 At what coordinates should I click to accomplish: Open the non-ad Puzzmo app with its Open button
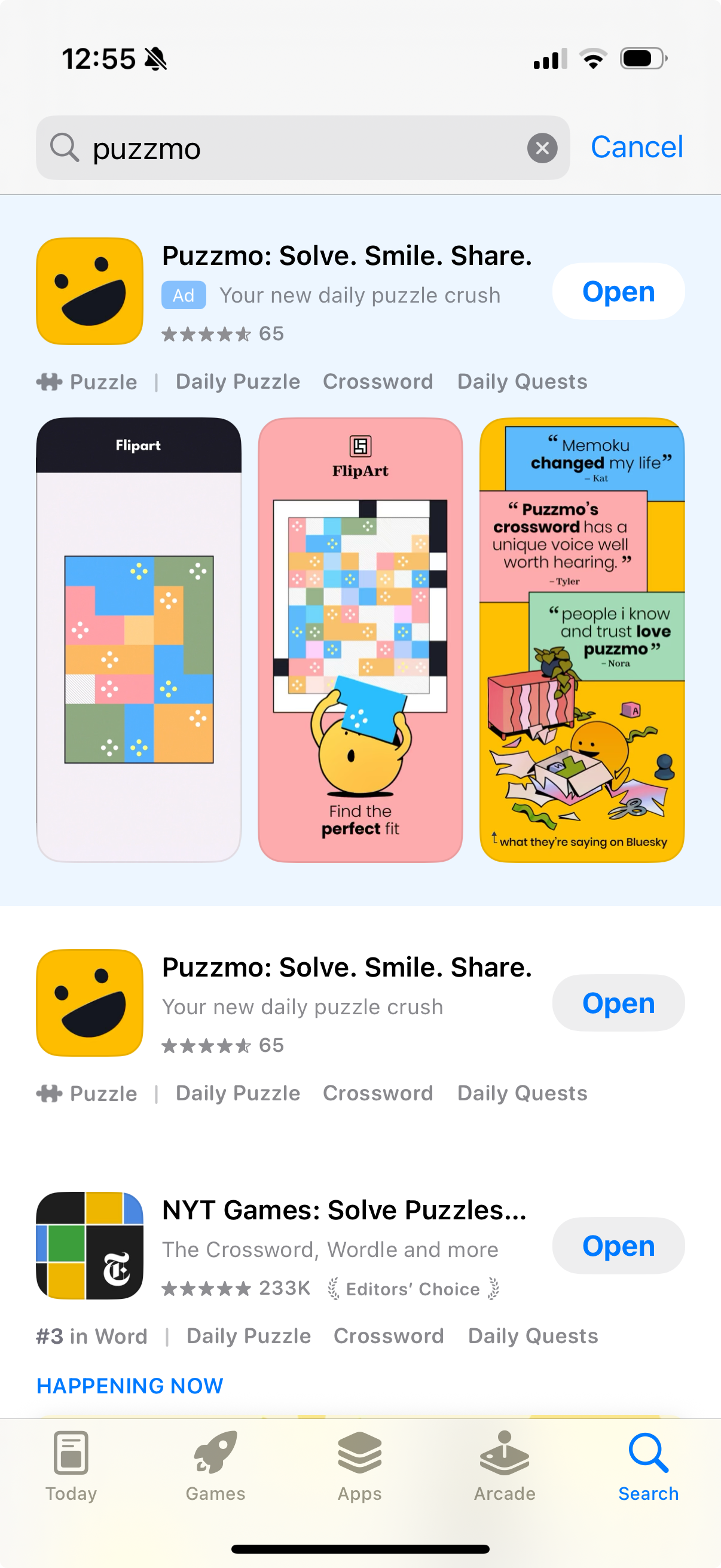tap(618, 1003)
